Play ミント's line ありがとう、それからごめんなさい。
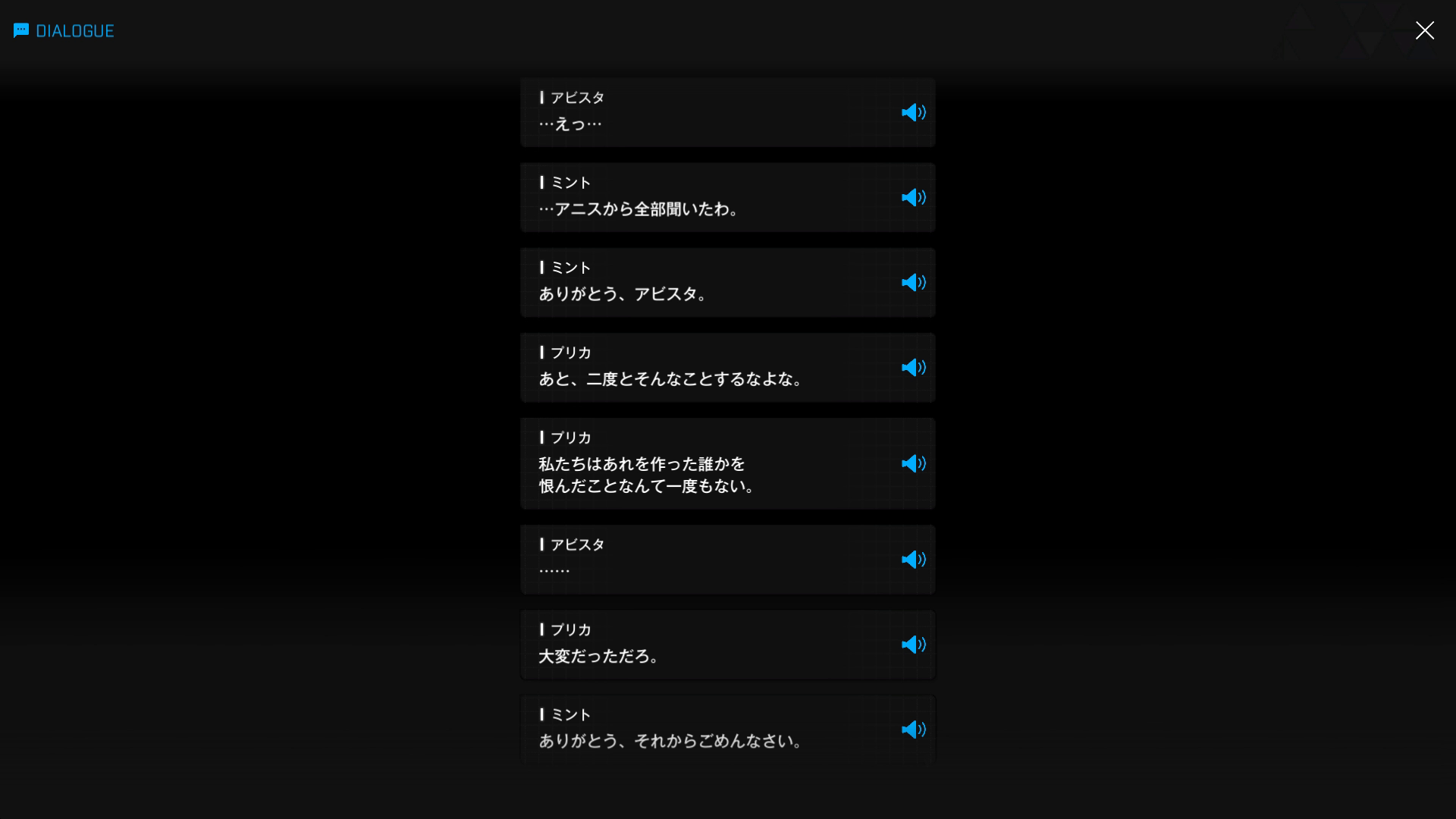 pyautogui.click(x=913, y=730)
